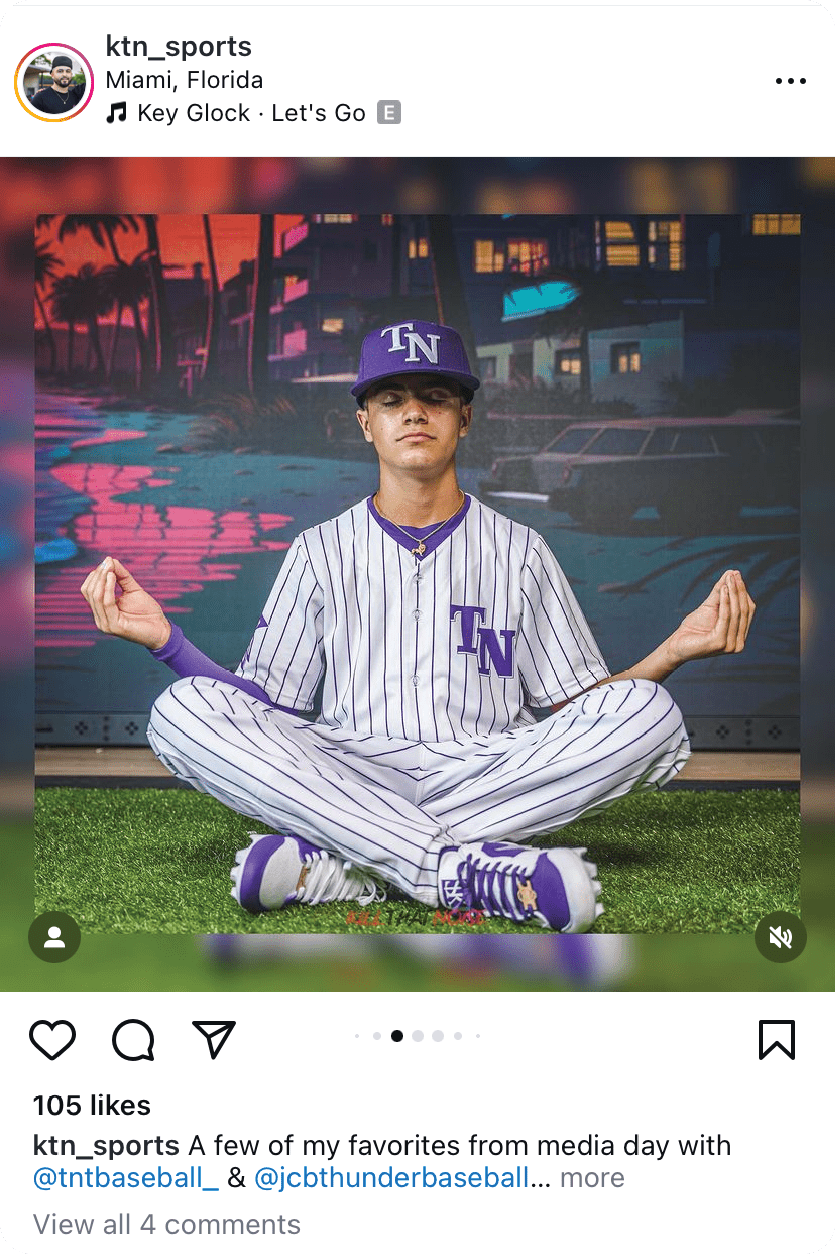Like this post with the heart
This screenshot has height=1254, width=835.
click(x=53, y=1040)
